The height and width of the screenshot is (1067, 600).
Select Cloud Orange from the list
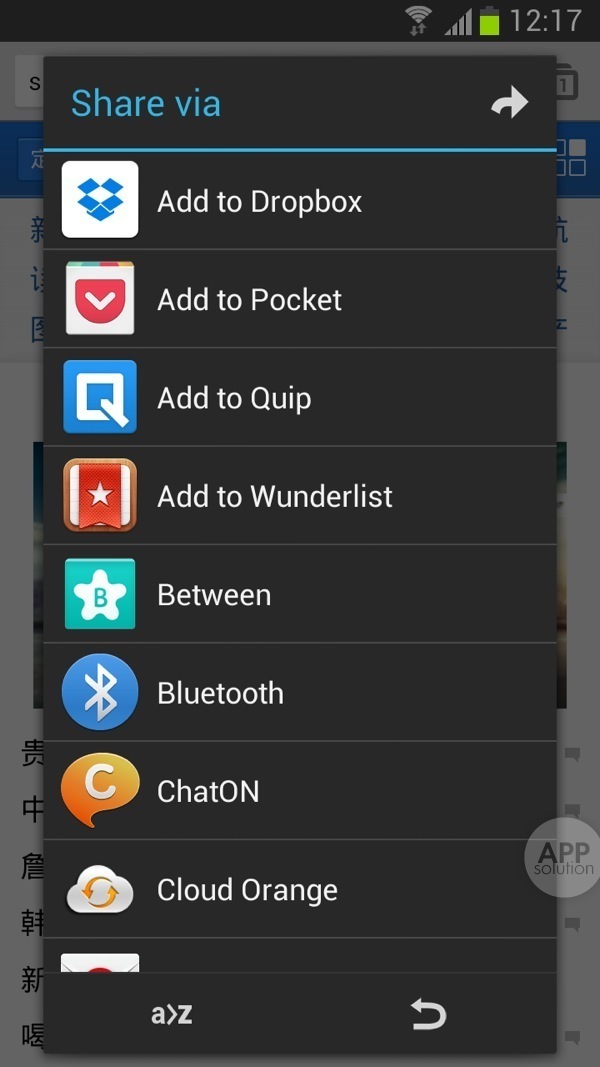(300, 889)
